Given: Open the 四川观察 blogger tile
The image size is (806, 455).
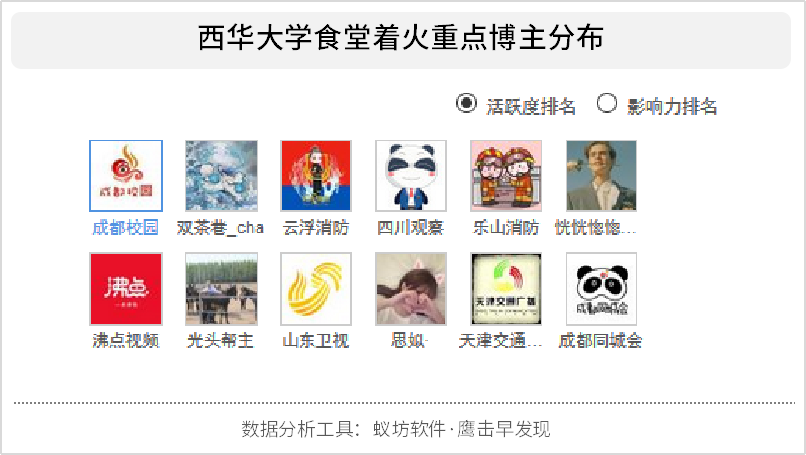Looking at the screenshot, I should 411,176.
